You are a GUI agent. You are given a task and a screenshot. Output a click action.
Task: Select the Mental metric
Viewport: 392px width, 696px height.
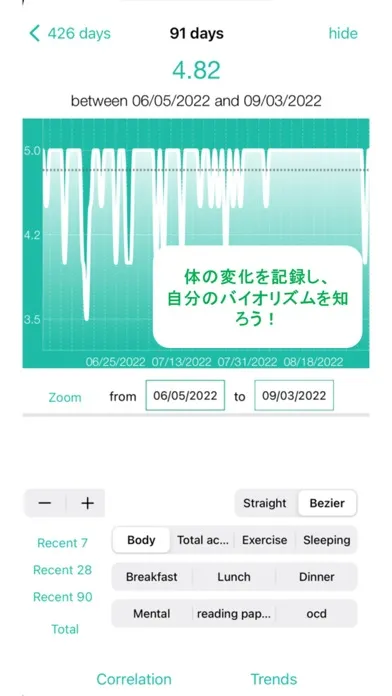pyautogui.click(x=151, y=614)
